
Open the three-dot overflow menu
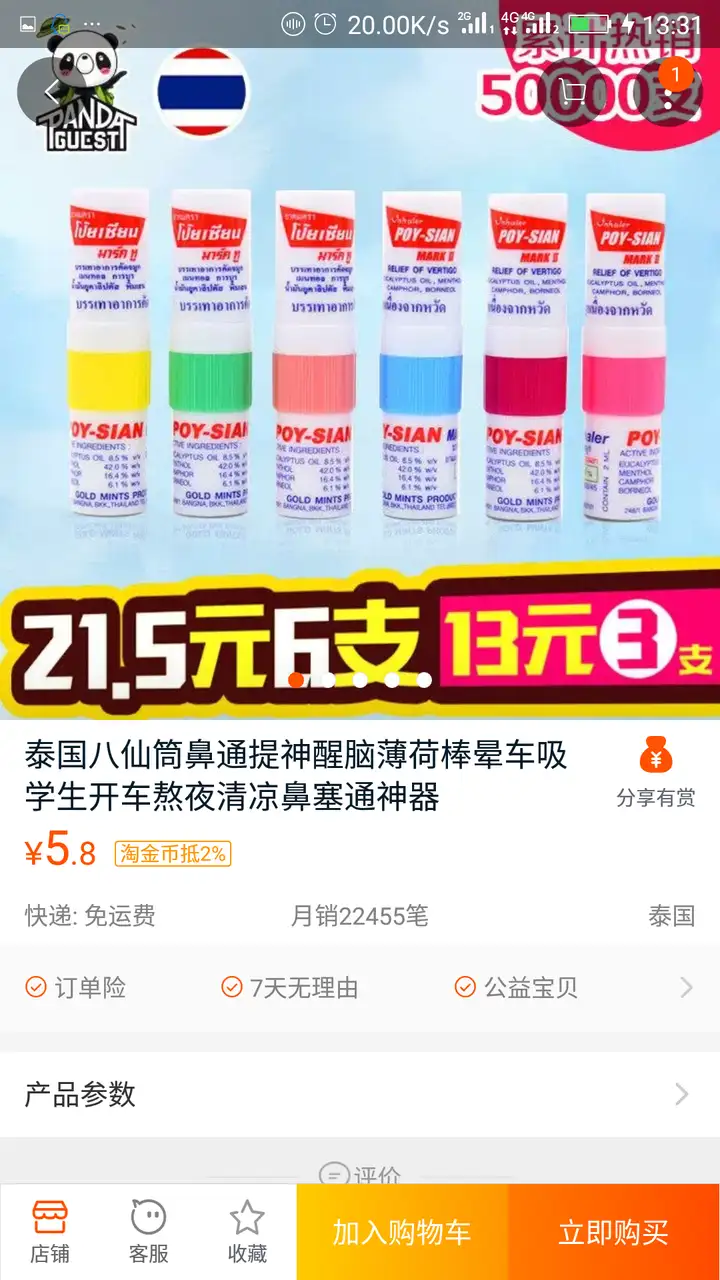tap(667, 93)
